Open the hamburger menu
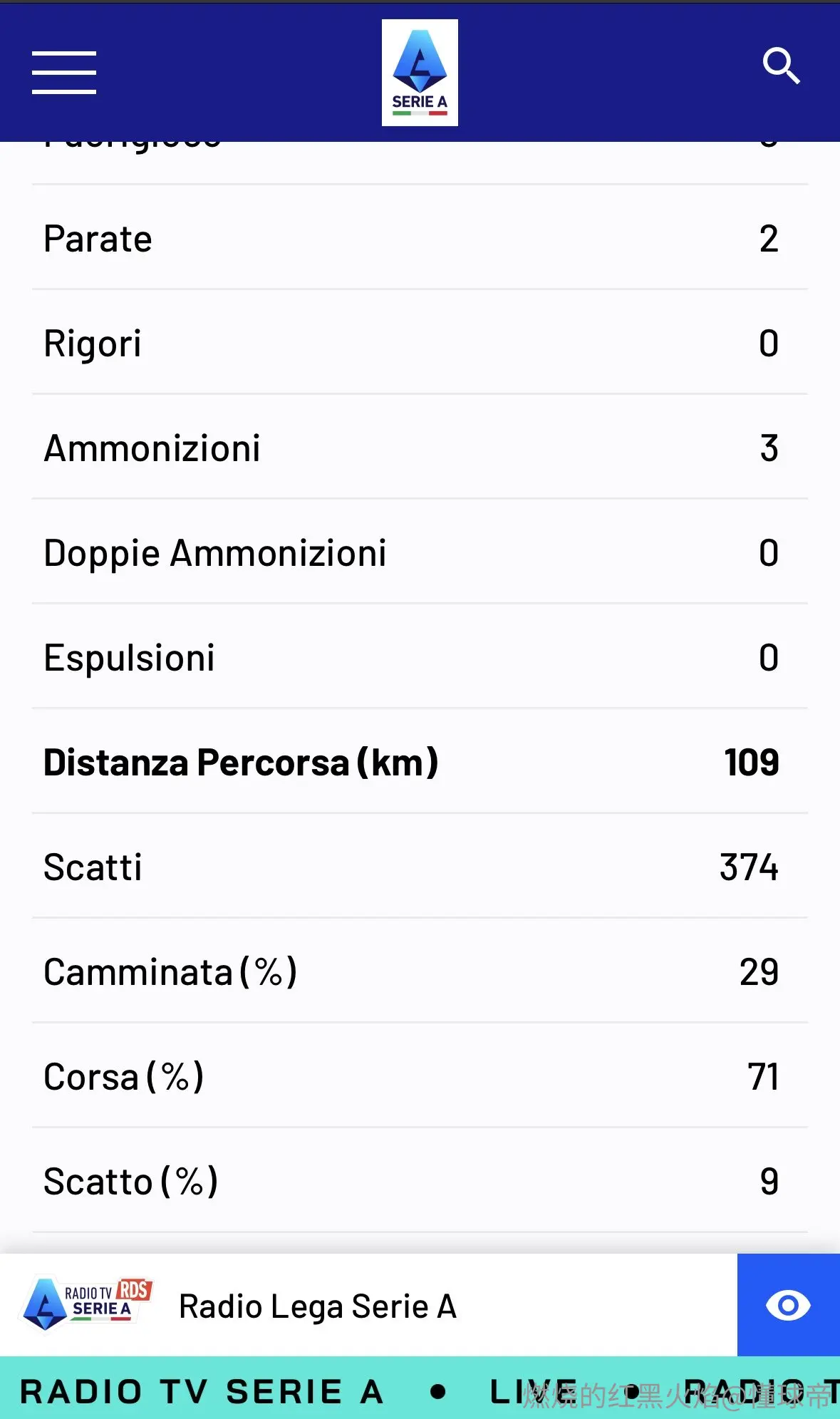 pos(64,73)
